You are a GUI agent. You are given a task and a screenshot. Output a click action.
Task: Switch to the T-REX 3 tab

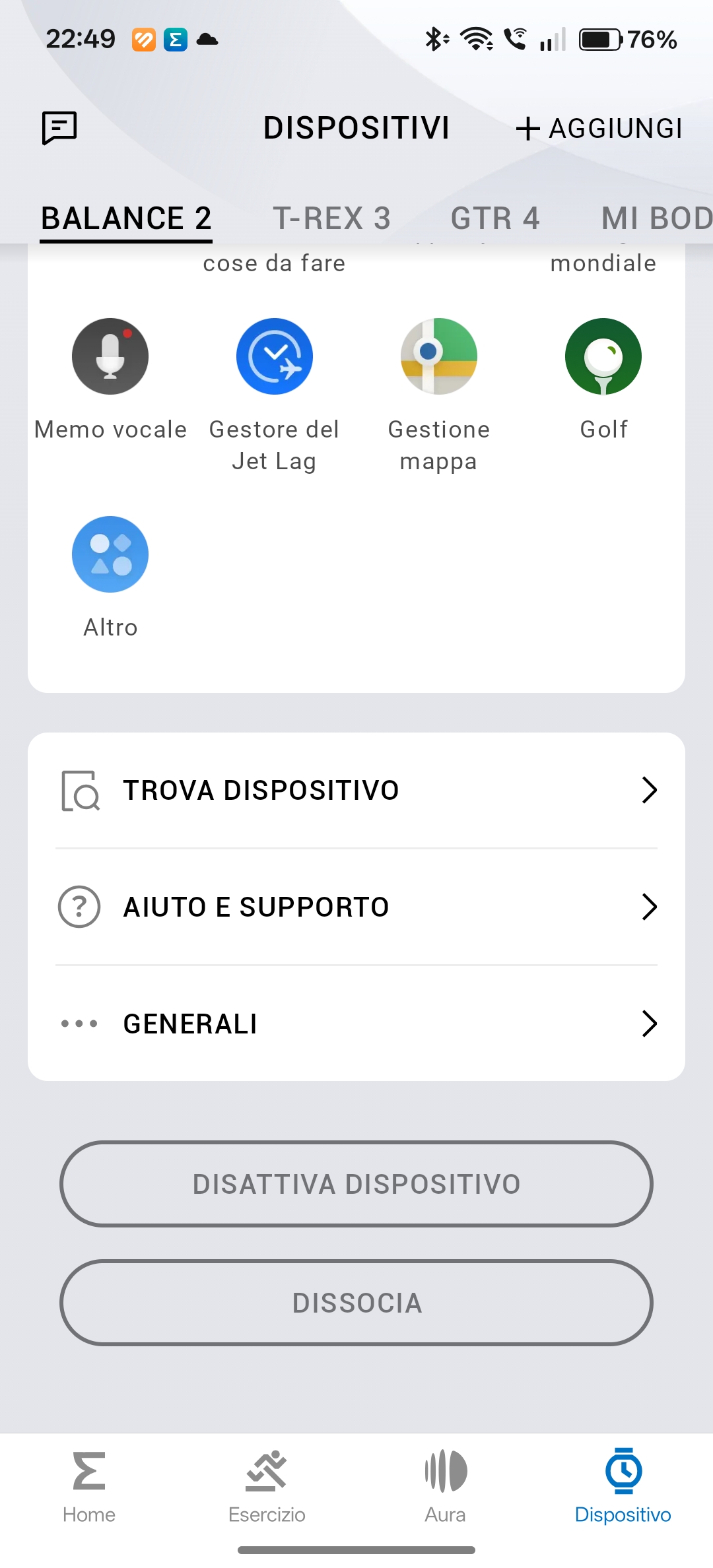pos(331,218)
